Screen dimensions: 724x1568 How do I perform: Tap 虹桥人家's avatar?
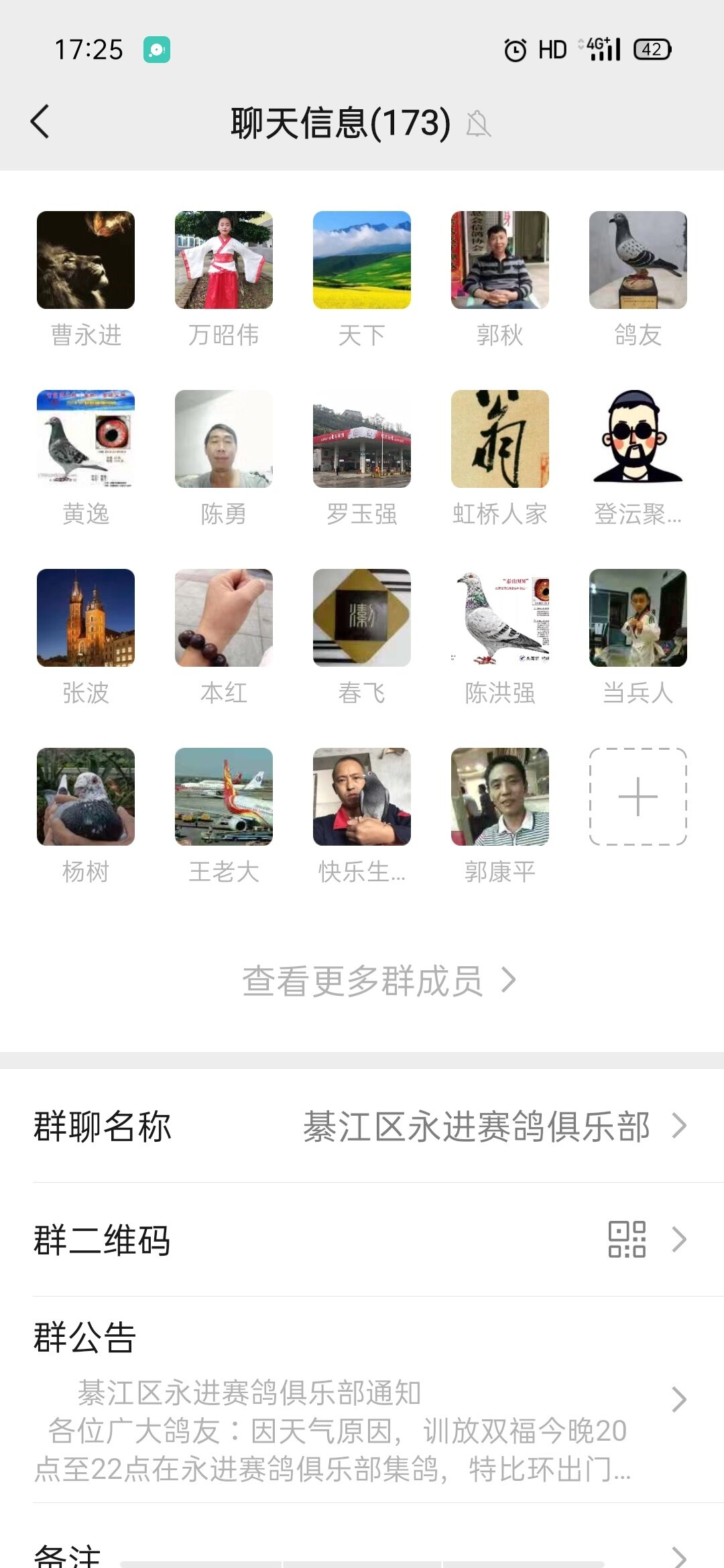(x=500, y=439)
